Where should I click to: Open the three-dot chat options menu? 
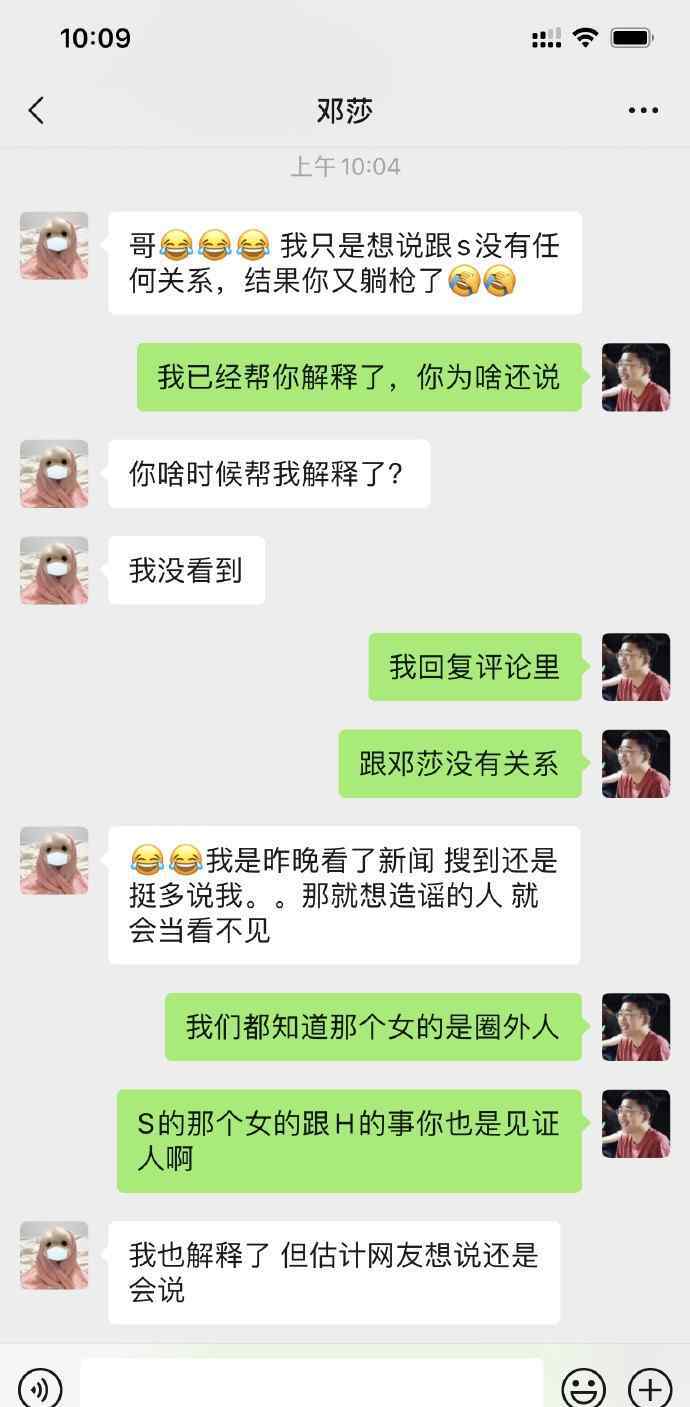[643, 110]
